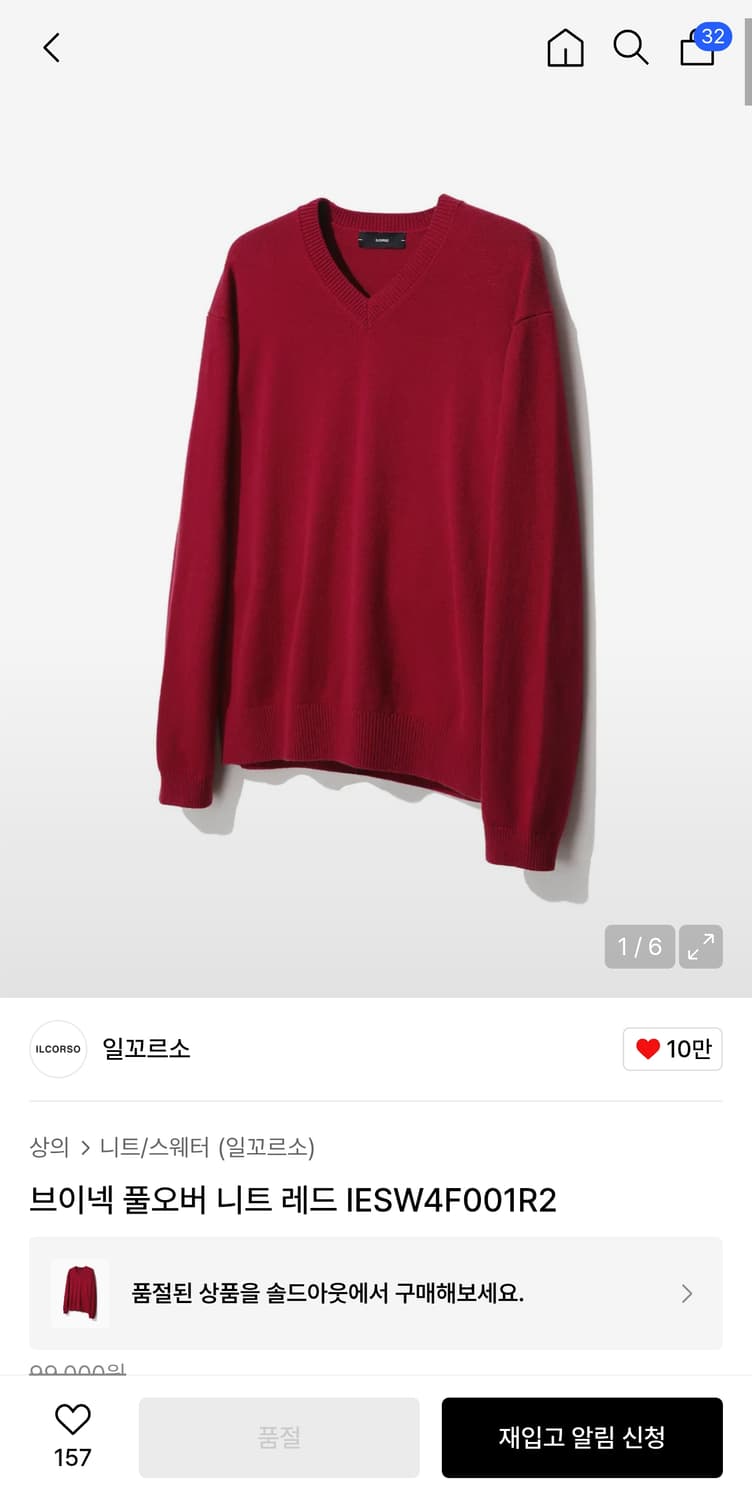Tap the search magnifier icon
This screenshot has height=1500, width=752.
[x=630, y=47]
